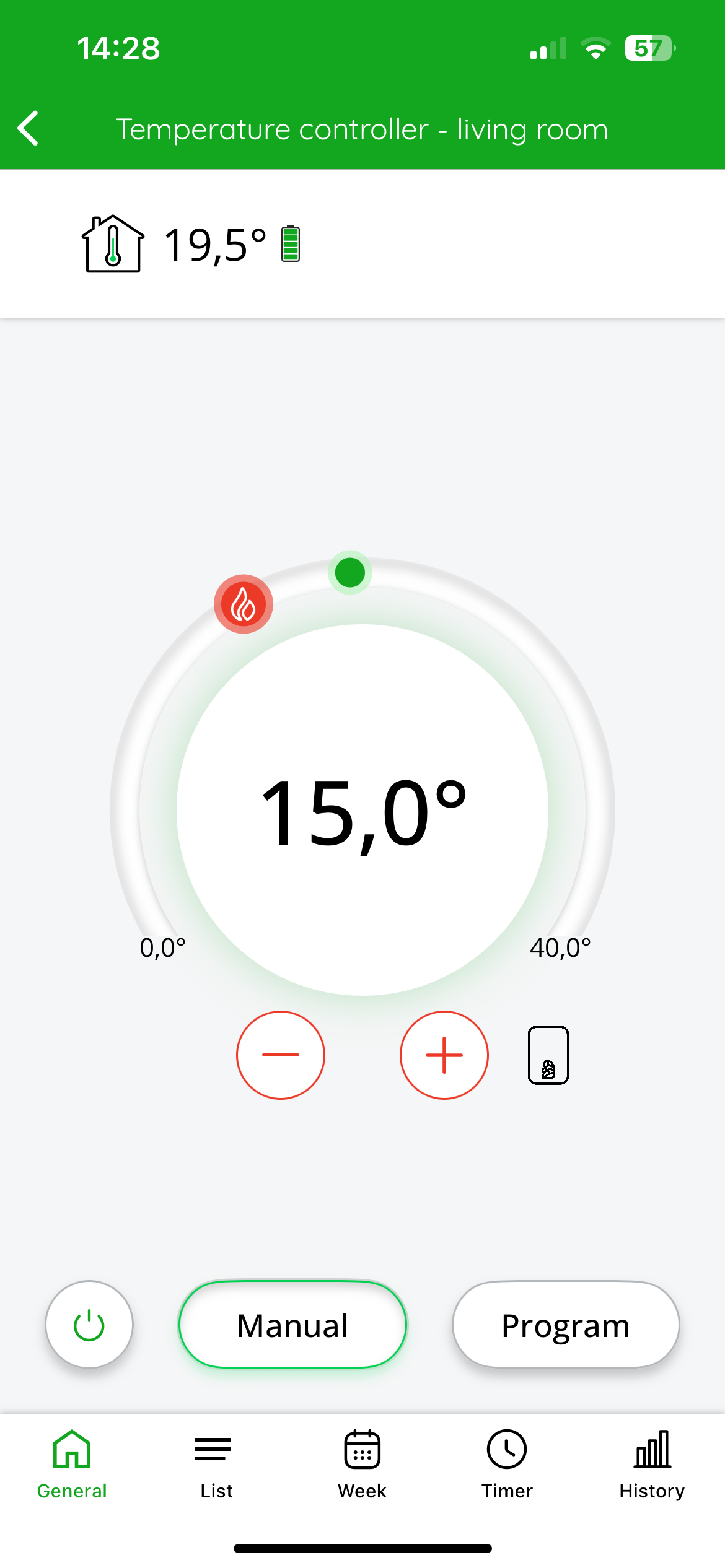The height and width of the screenshot is (1568, 725).
Task: Go to the Timer tab
Action: [507, 1464]
